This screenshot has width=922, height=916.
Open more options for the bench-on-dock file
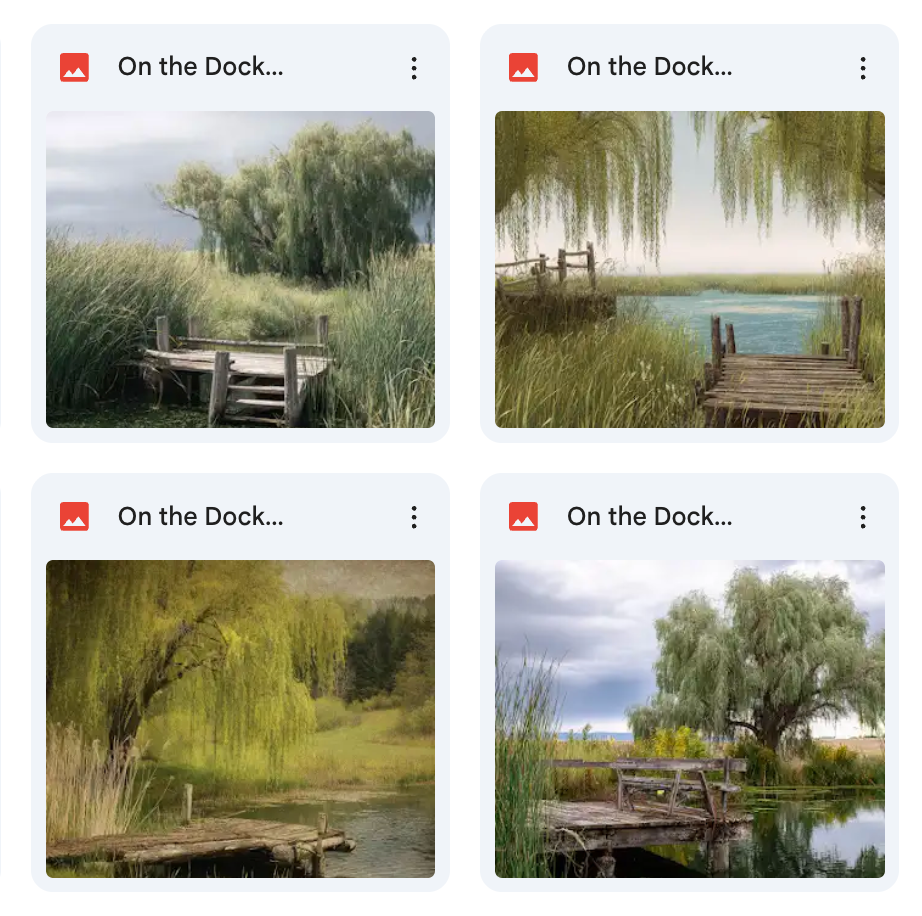click(x=863, y=517)
